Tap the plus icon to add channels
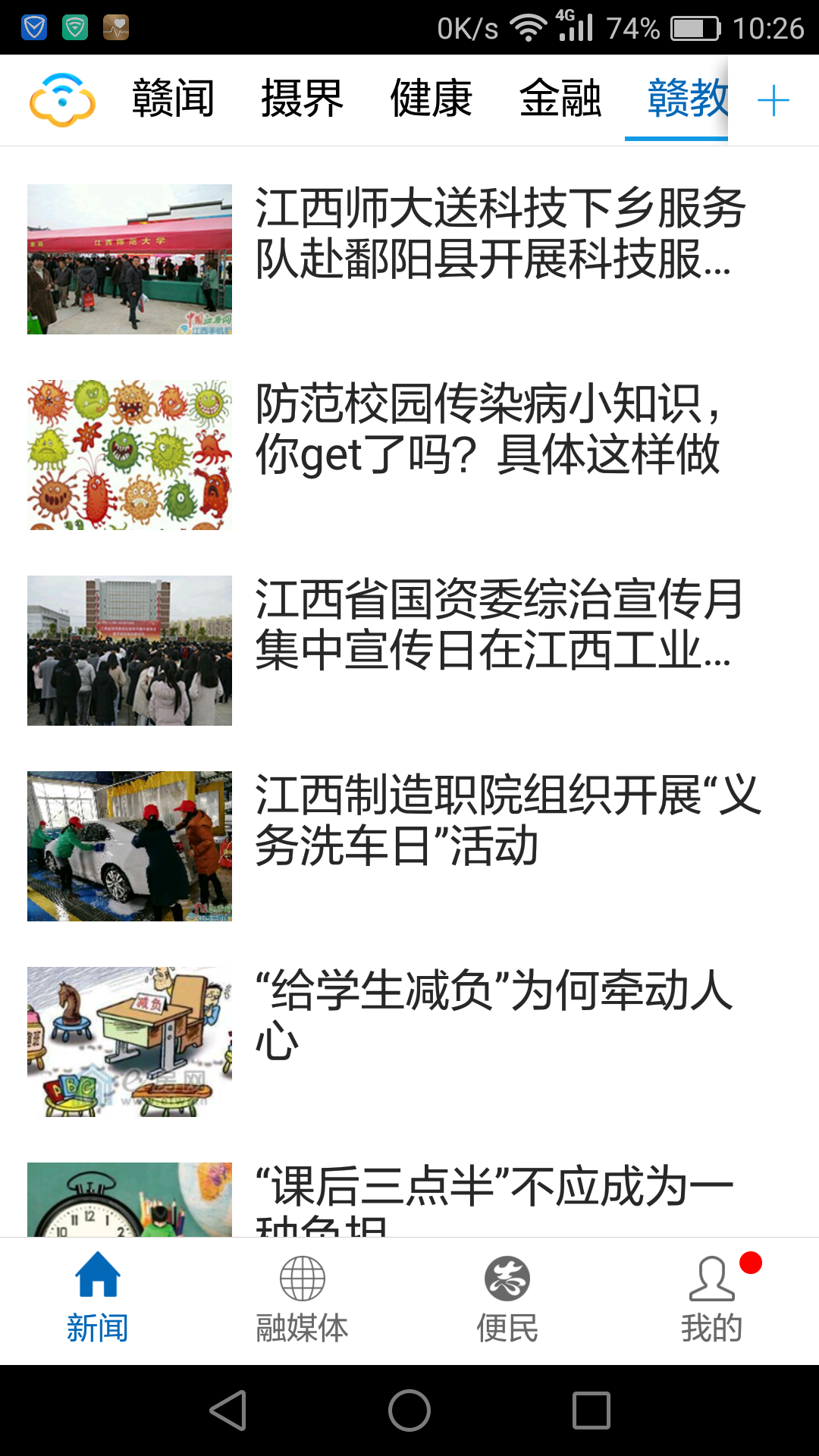The image size is (819, 1456). pyautogui.click(x=773, y=101)
